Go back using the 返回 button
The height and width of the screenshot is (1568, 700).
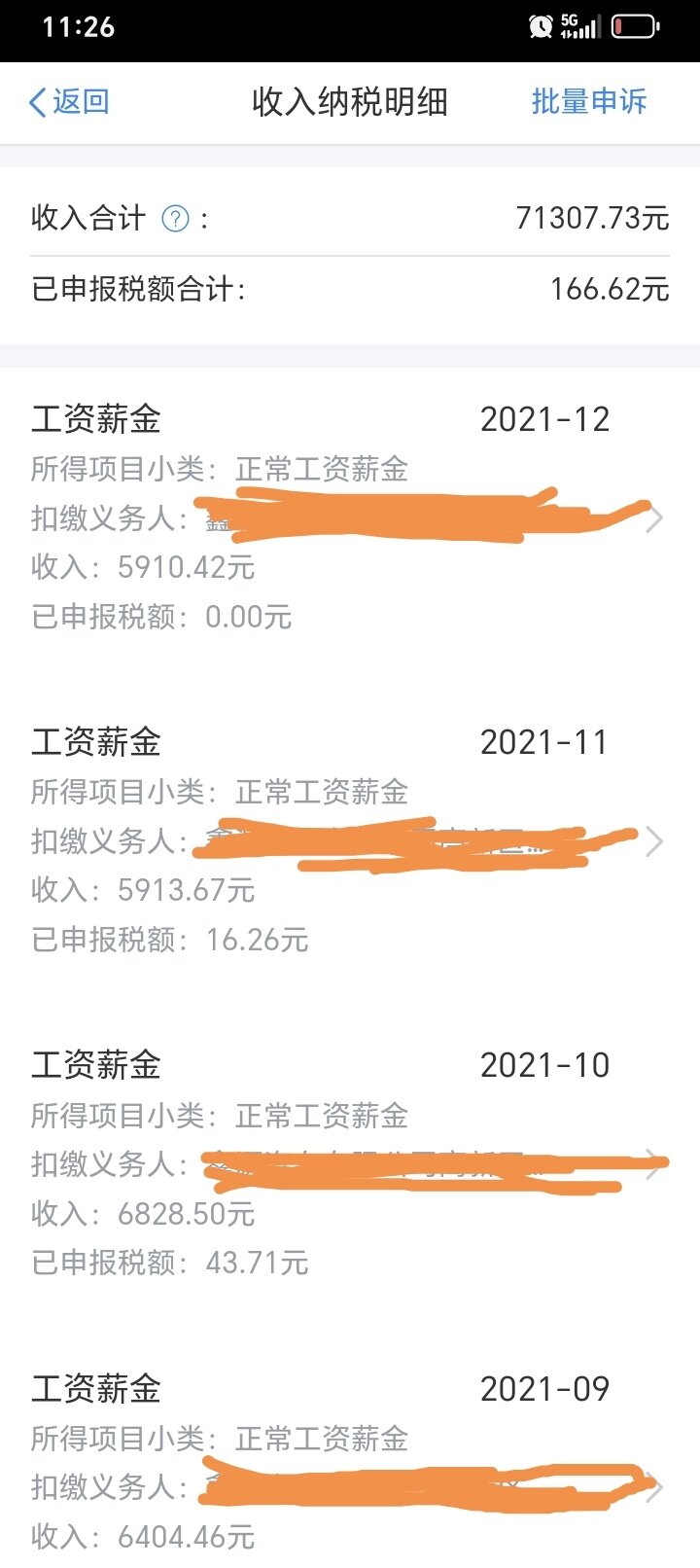[69, 102]
